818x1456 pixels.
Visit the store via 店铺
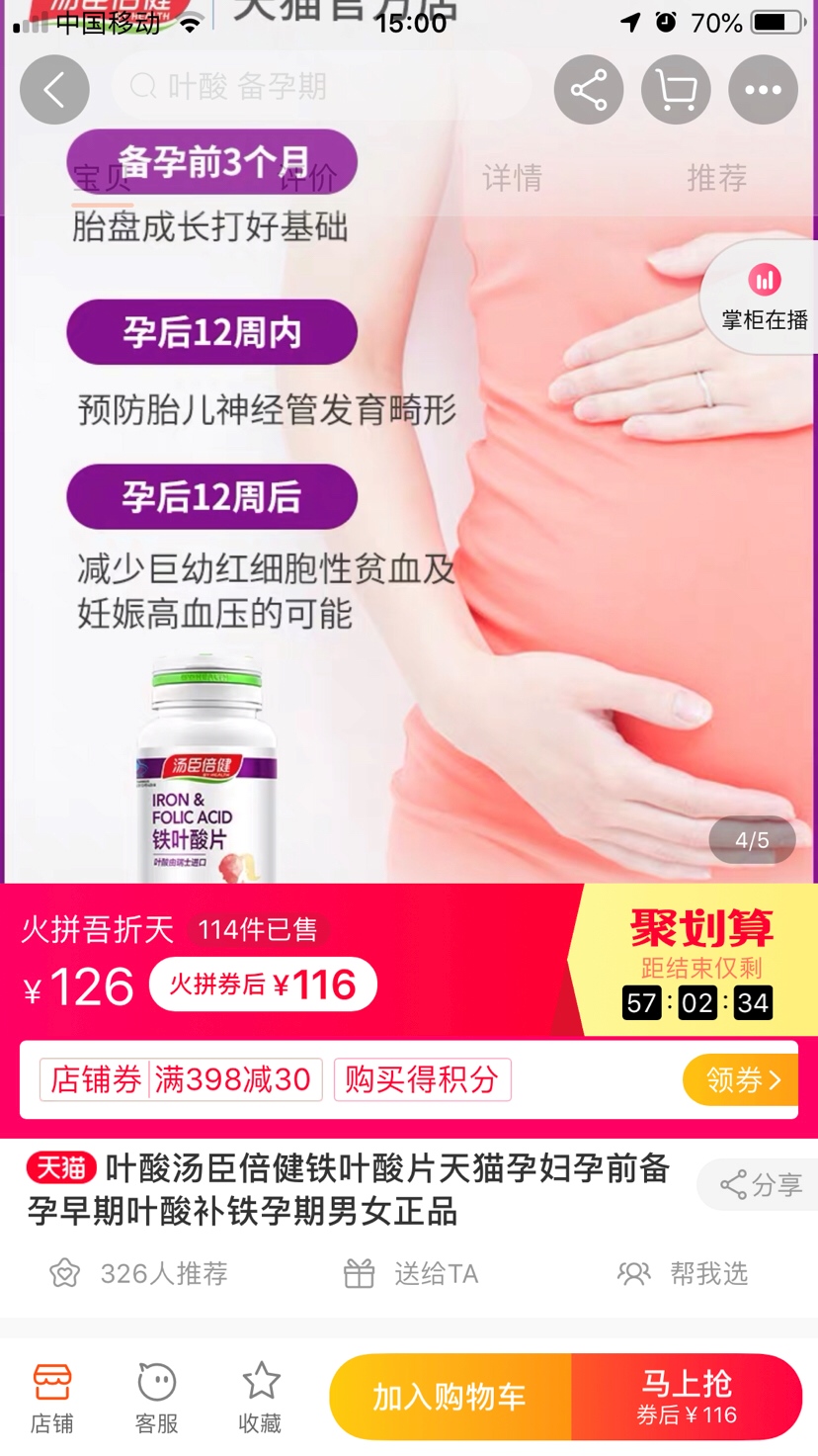[51, 1397]
